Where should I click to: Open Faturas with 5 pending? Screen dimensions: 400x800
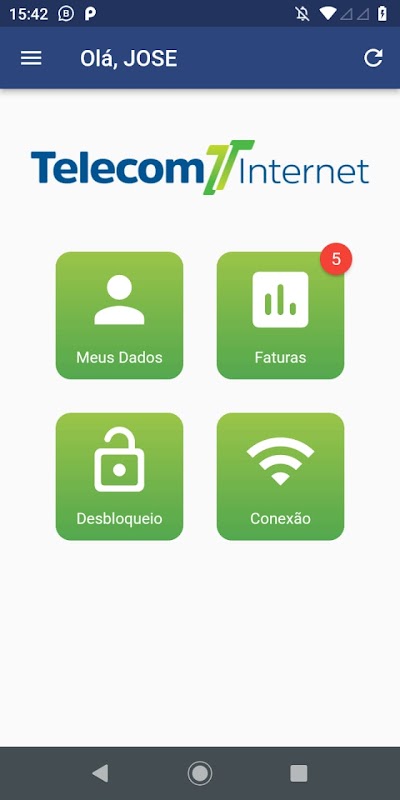pos(281,315)
